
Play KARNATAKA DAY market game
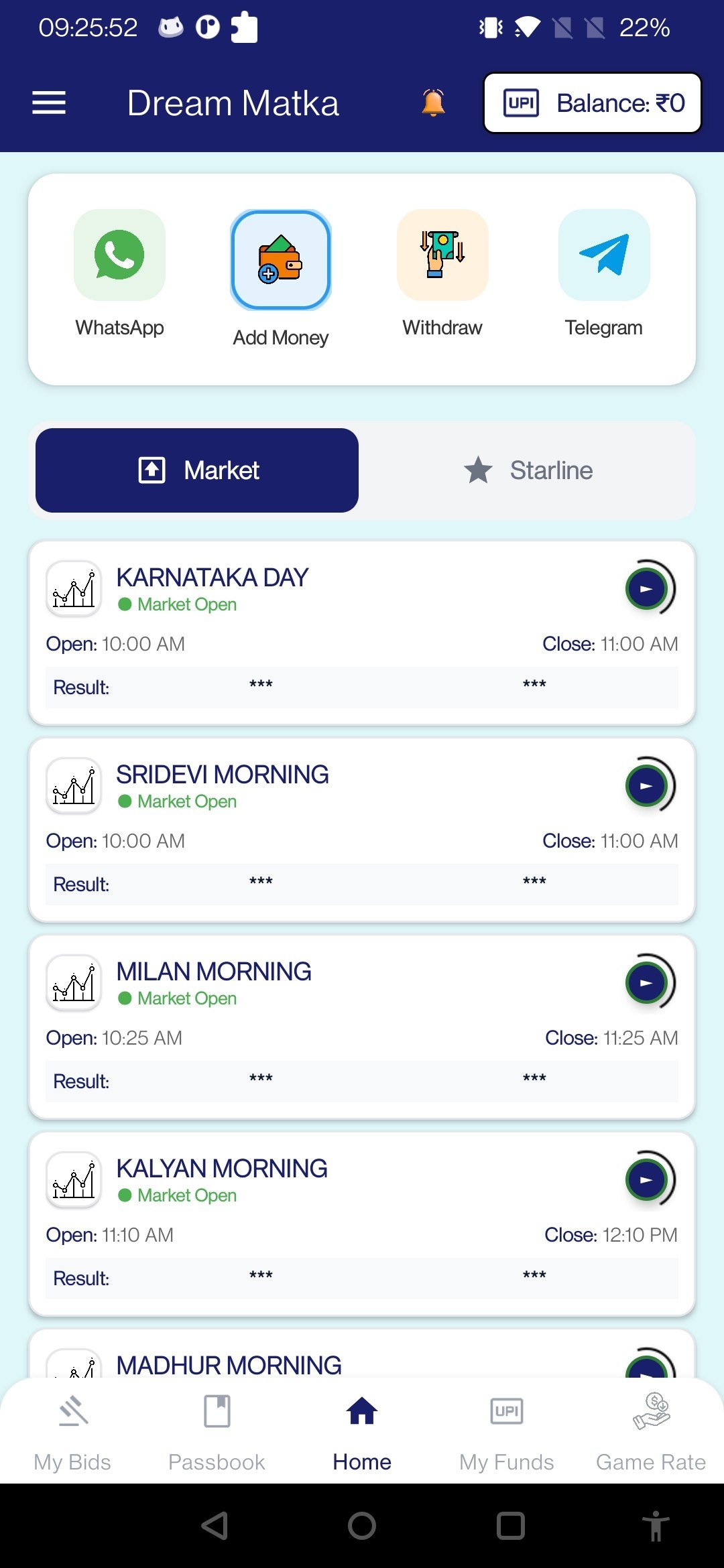pos(646,588)
